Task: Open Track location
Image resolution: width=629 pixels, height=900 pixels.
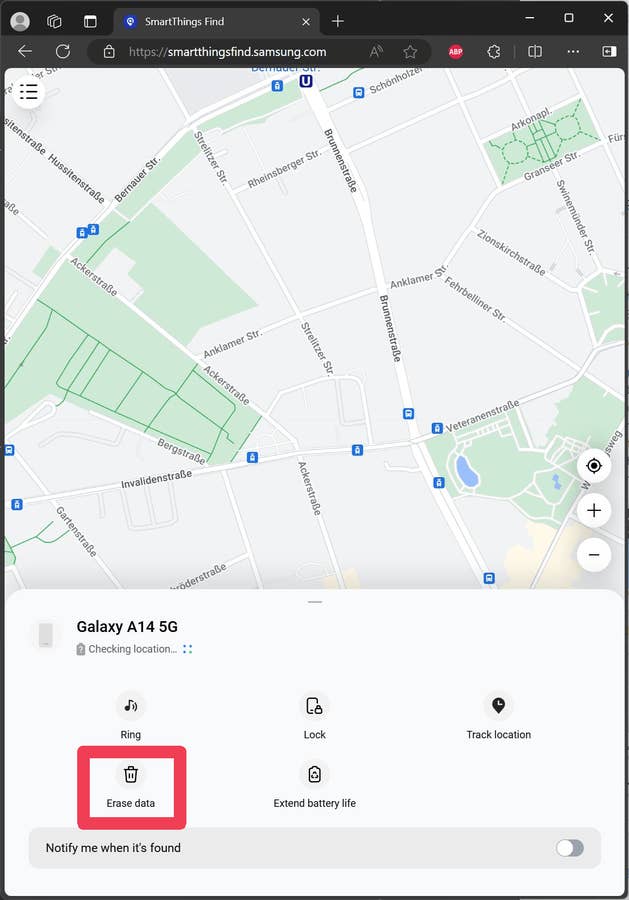Action: (498, 706)
